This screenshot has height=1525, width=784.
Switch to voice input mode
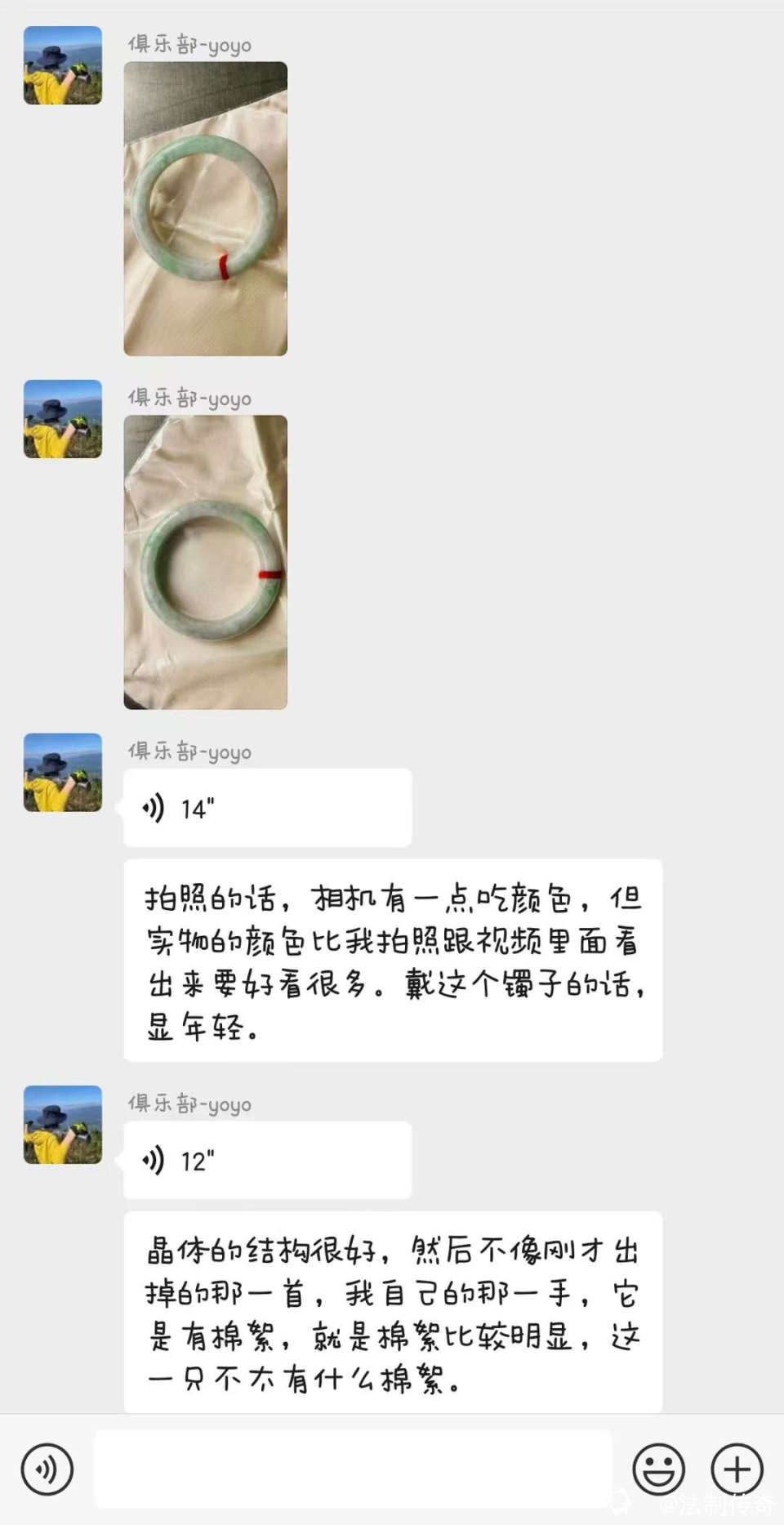(47, 1469)
